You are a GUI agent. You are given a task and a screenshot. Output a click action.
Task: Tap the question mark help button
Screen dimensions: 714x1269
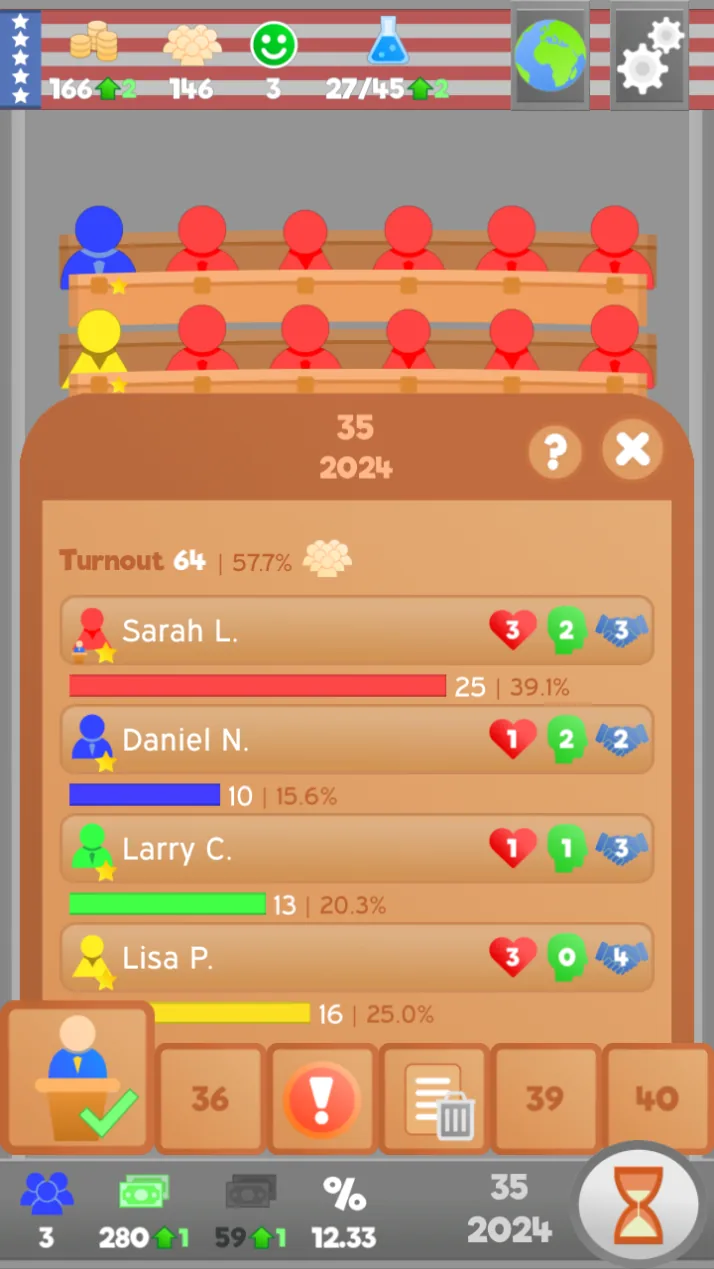[555, 452]
